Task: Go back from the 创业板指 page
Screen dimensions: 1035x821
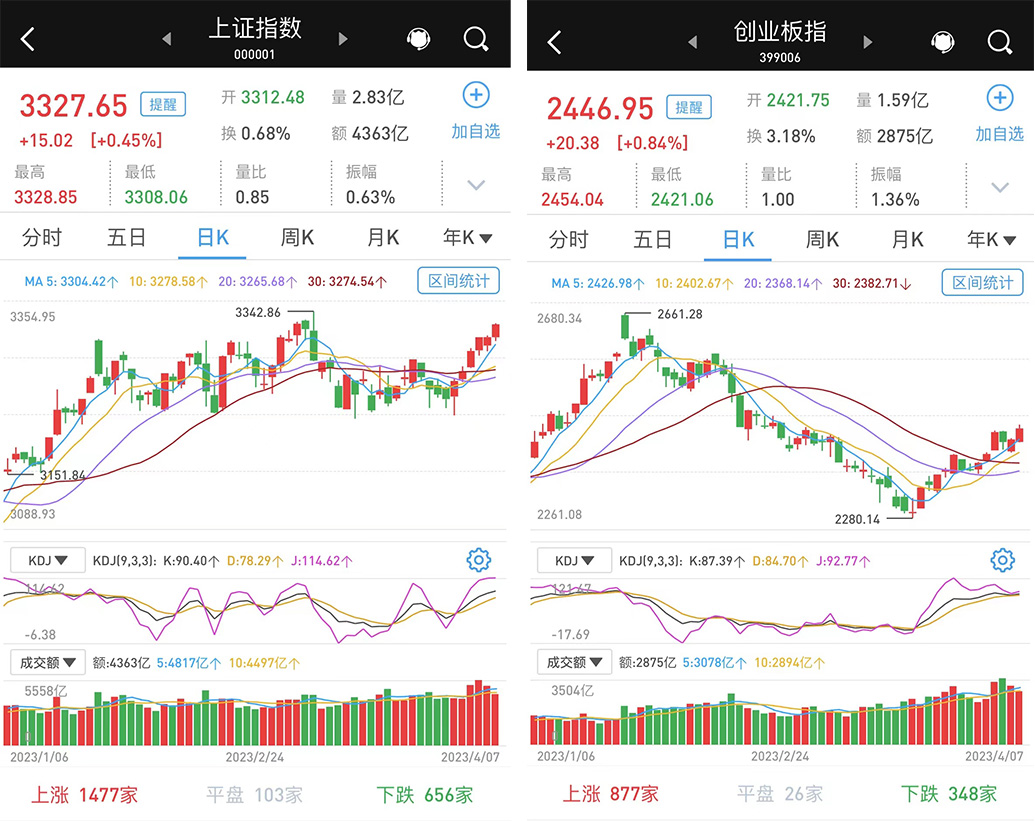Action: (x=555, y=41)
